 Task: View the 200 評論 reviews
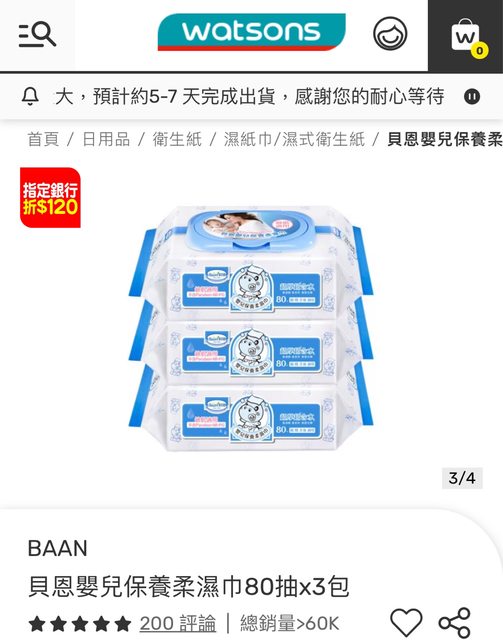[178, 623]
